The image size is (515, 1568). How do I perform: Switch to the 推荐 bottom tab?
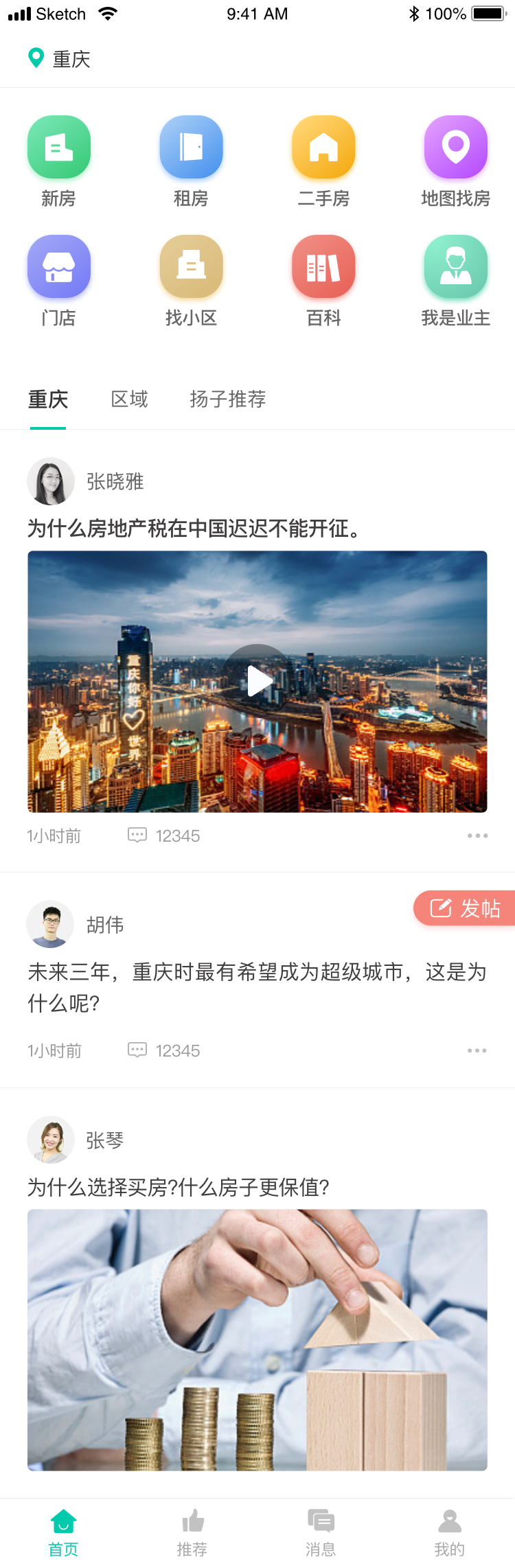pyautogui.click(x=192, y=1533)
